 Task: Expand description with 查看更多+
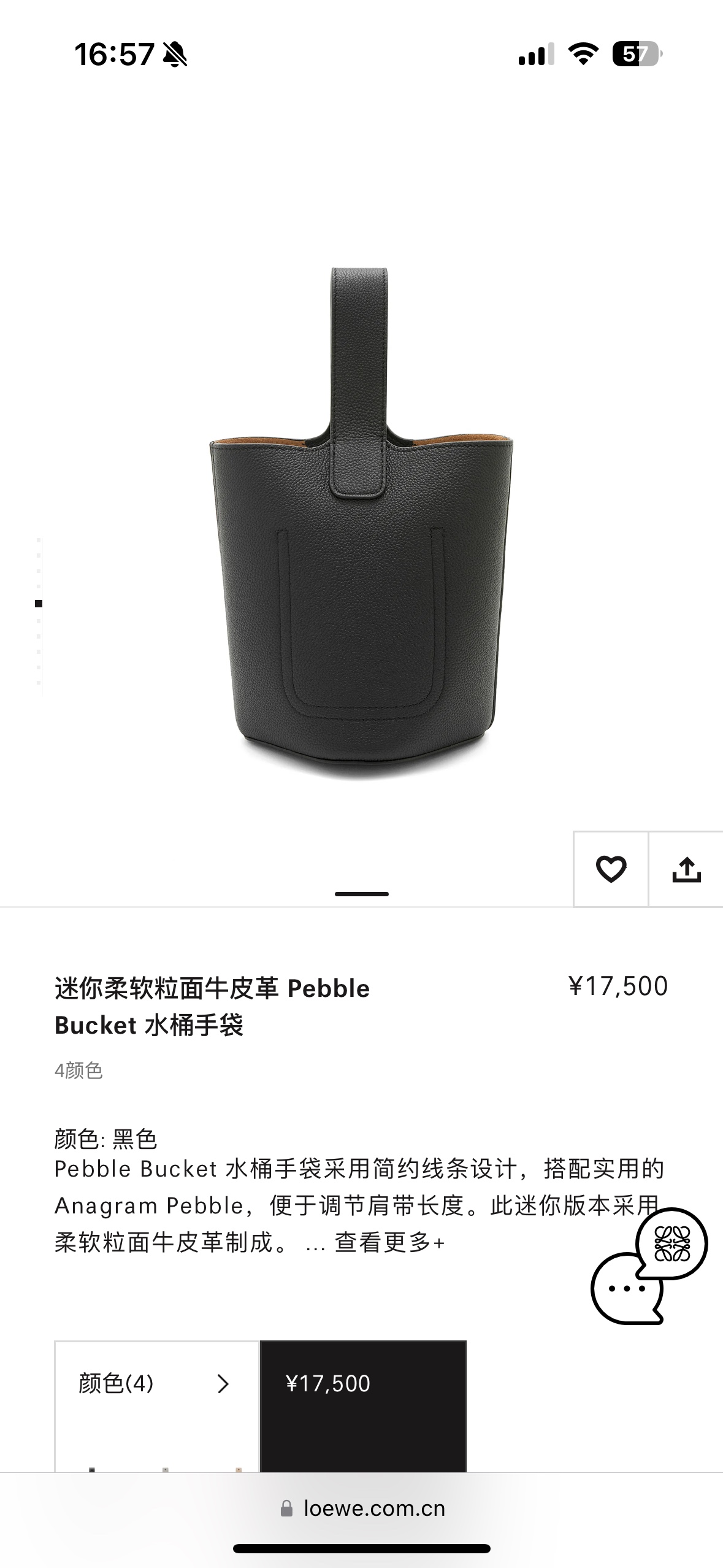click(389, 1243)
